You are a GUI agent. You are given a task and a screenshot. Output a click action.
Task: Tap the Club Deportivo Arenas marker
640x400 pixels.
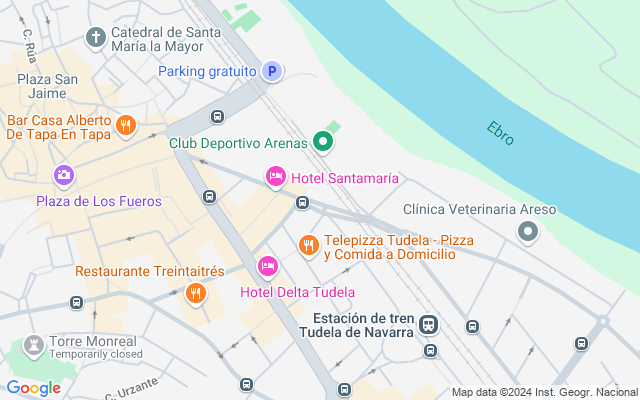pyautogui.click(x=323, y=142)
